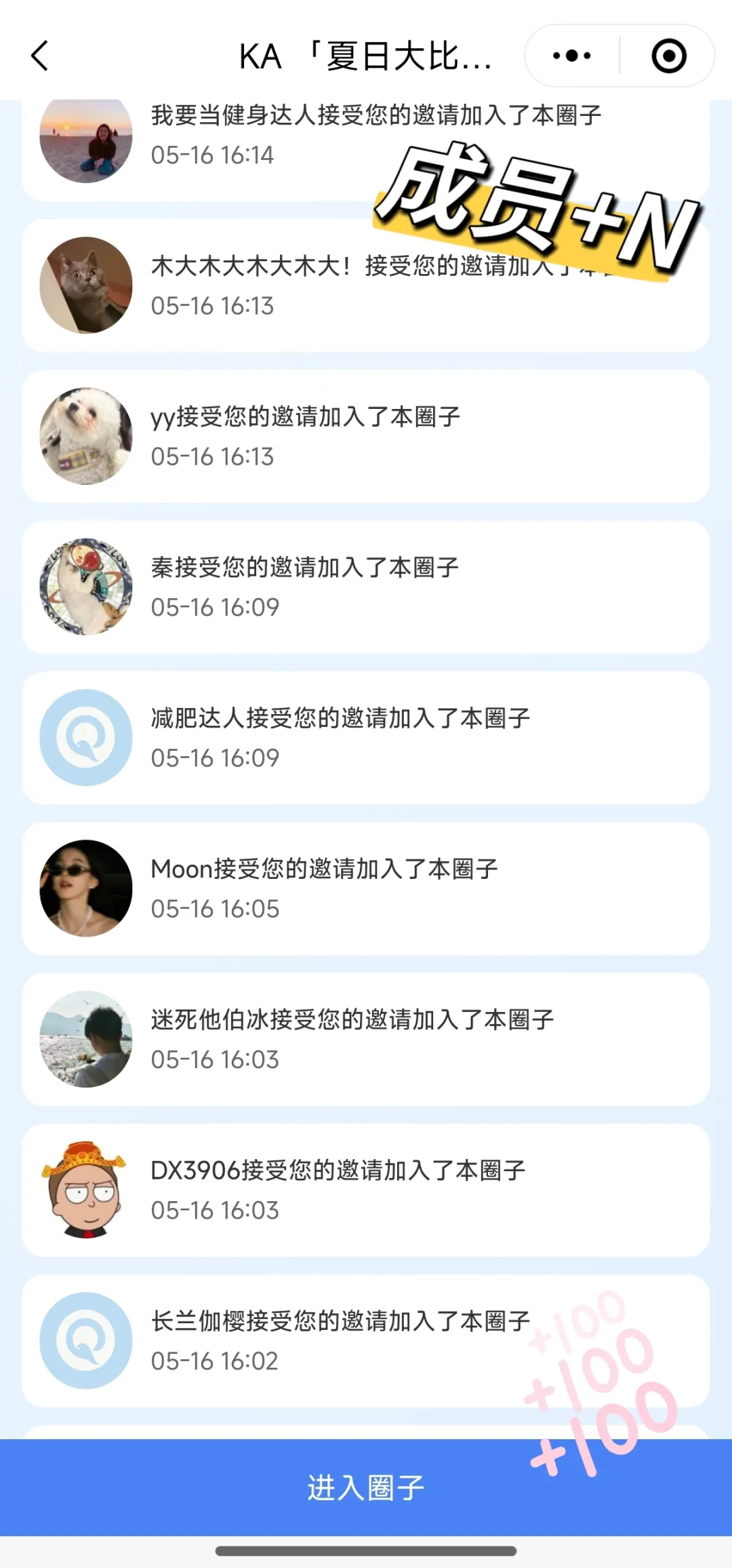
Task: Tap the back chevron in top bar
Action: [x=40, y=56]
